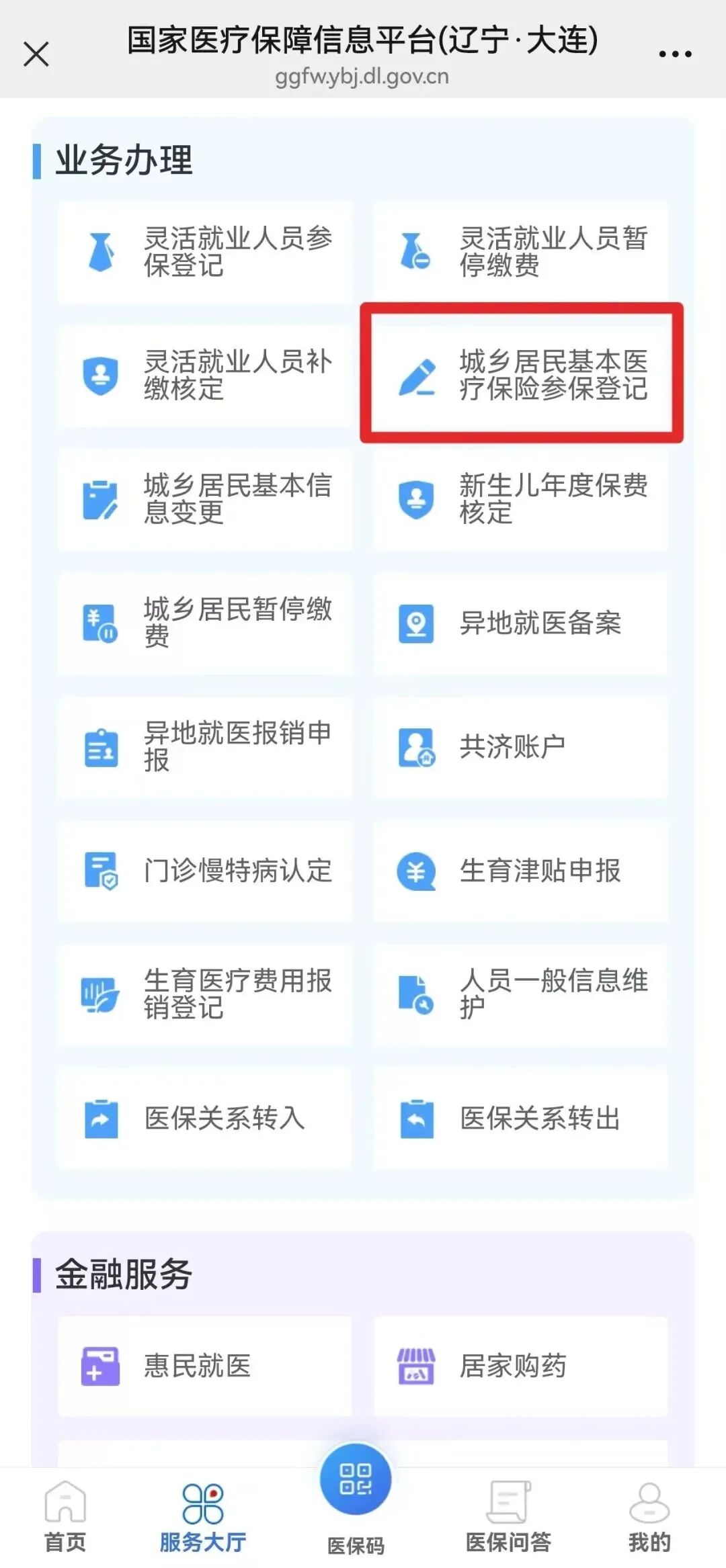Open 城乡居民基本信息变更
This screenshot has width=726, height=1568.
205,499
